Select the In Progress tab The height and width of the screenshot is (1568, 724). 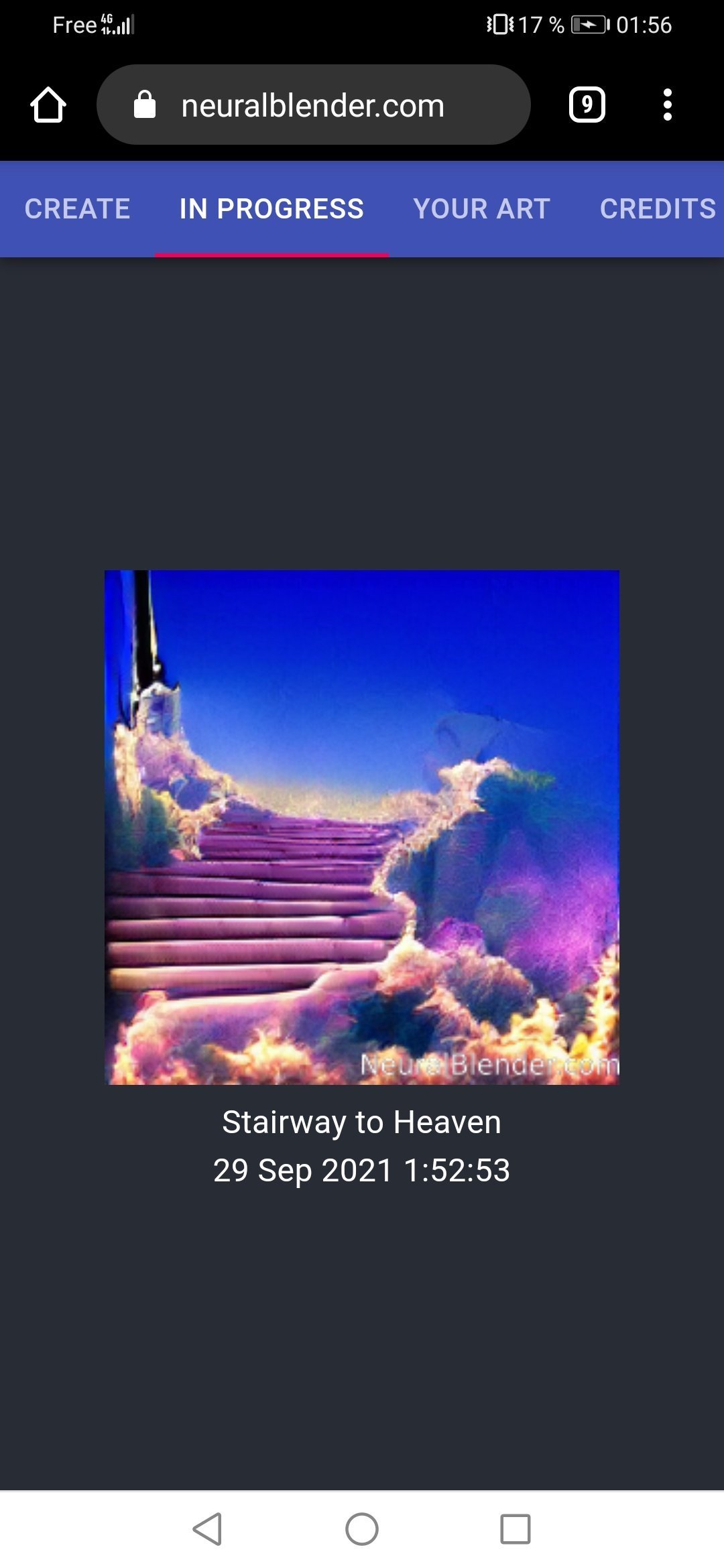click(x=271, y=209)
